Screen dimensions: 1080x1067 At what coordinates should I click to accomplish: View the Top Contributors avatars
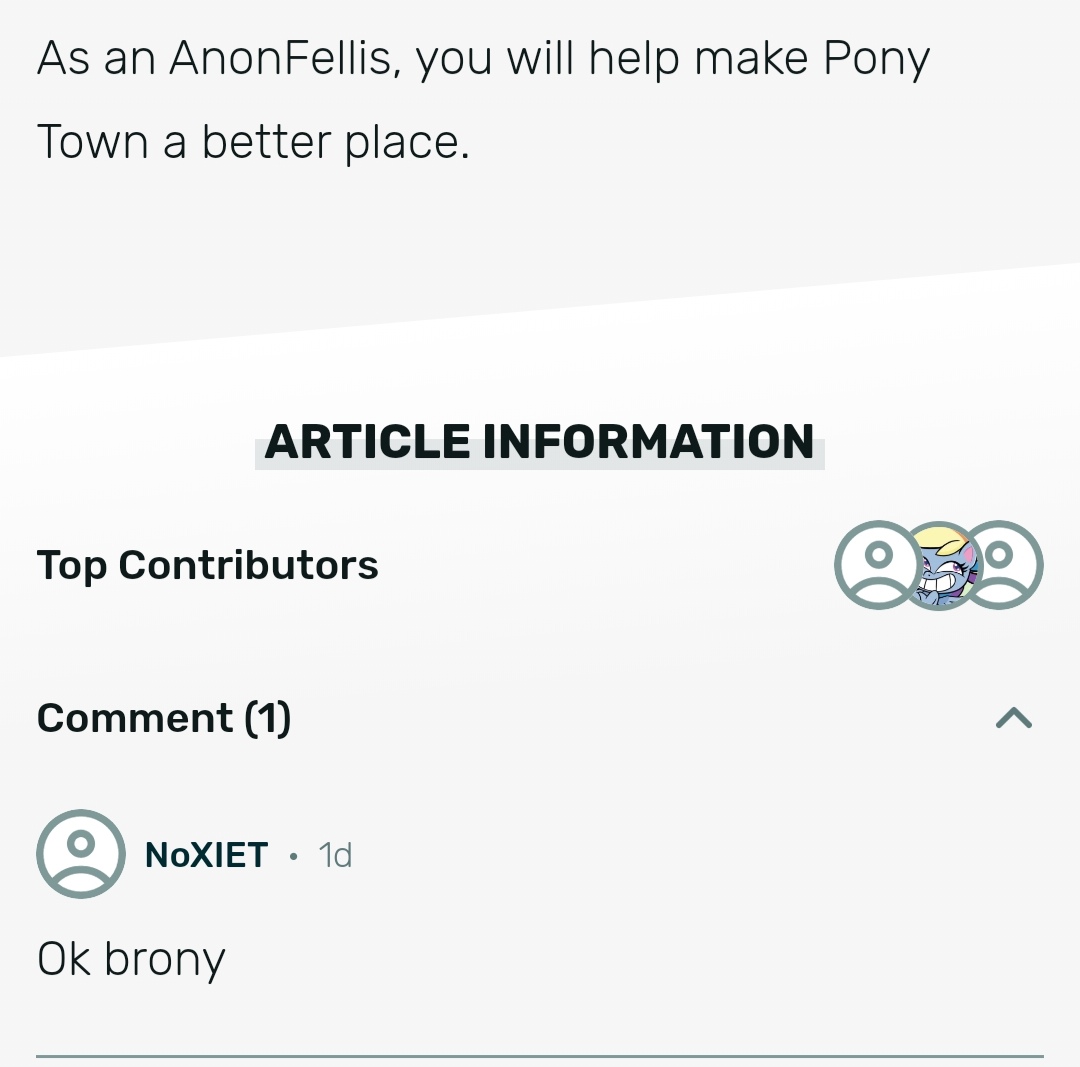938,565
